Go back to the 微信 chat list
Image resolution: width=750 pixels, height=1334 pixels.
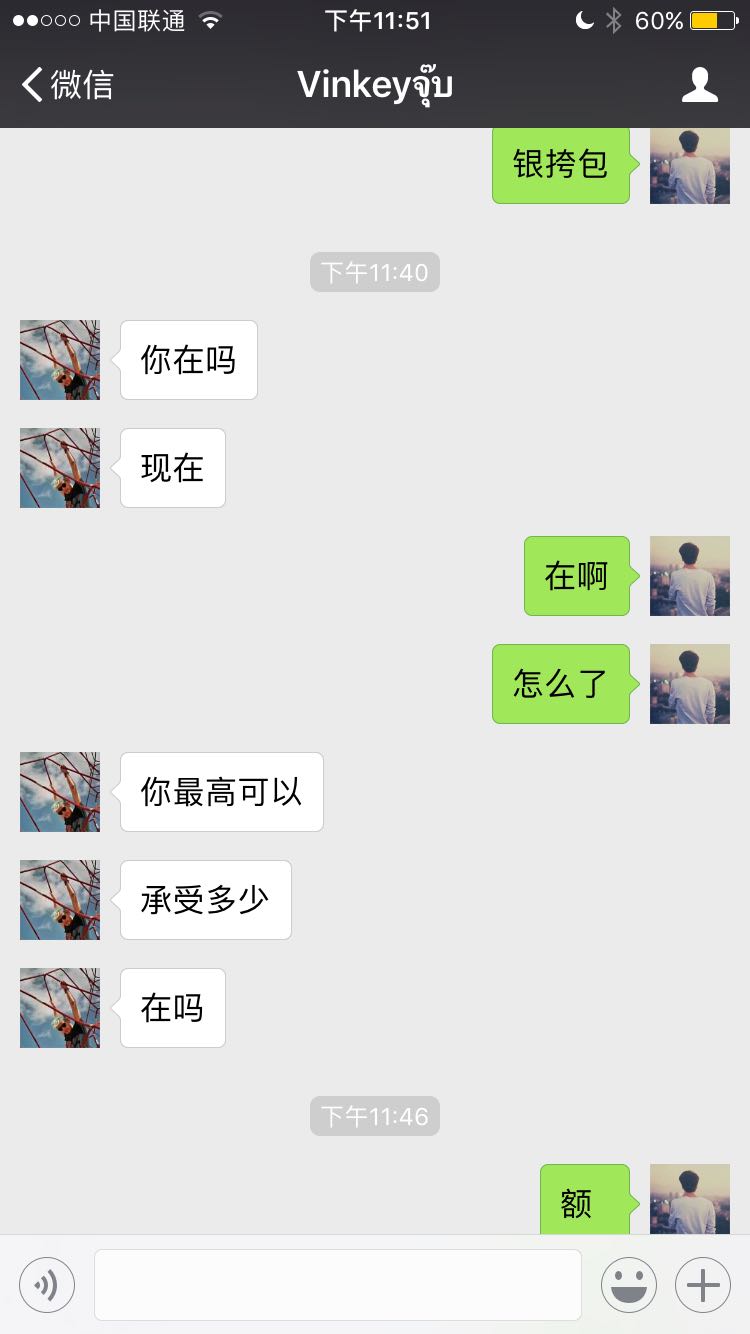(x=68, y=85)
